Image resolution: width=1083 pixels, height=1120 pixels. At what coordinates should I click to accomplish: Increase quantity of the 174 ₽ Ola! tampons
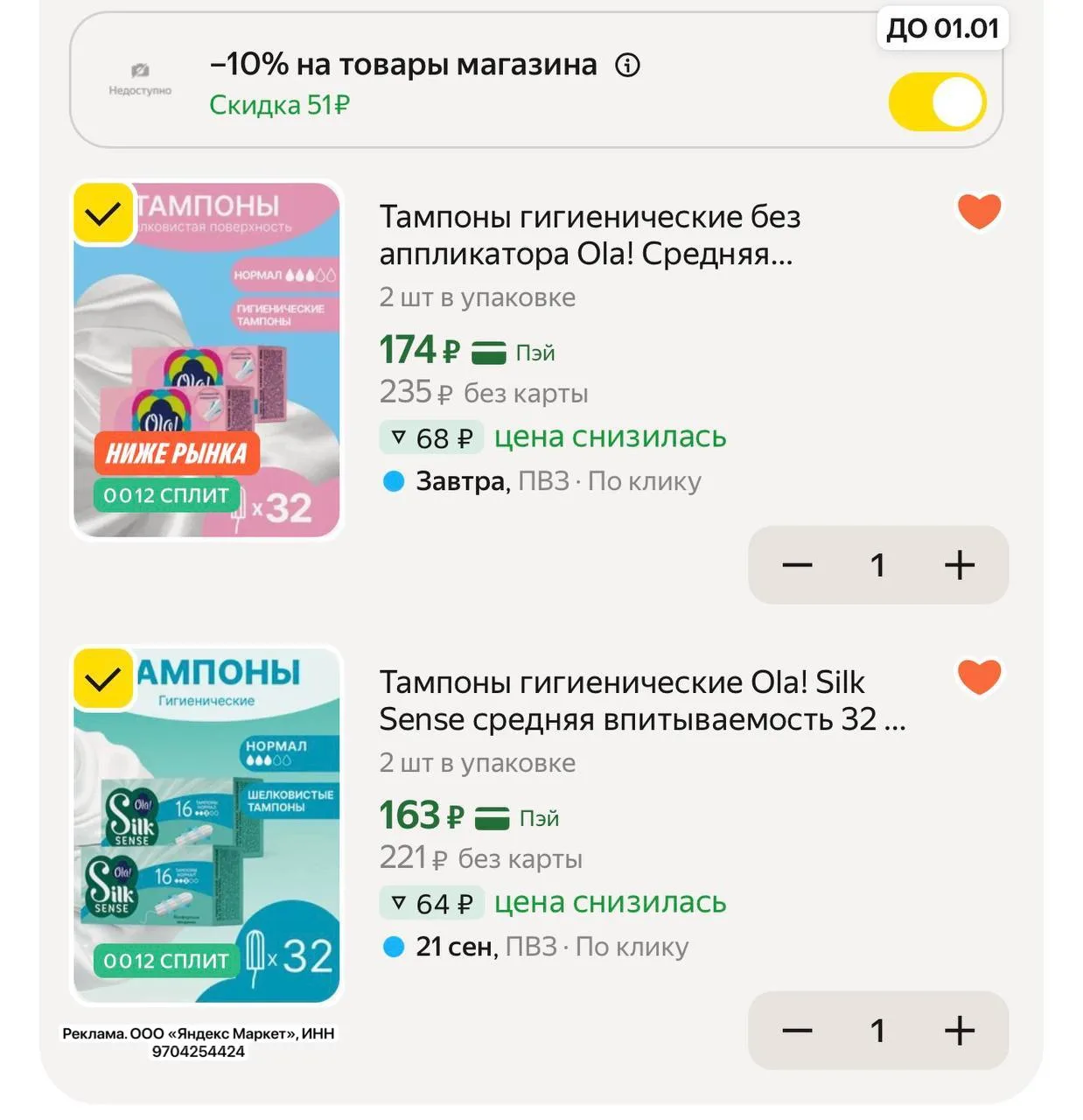[960, 565]
